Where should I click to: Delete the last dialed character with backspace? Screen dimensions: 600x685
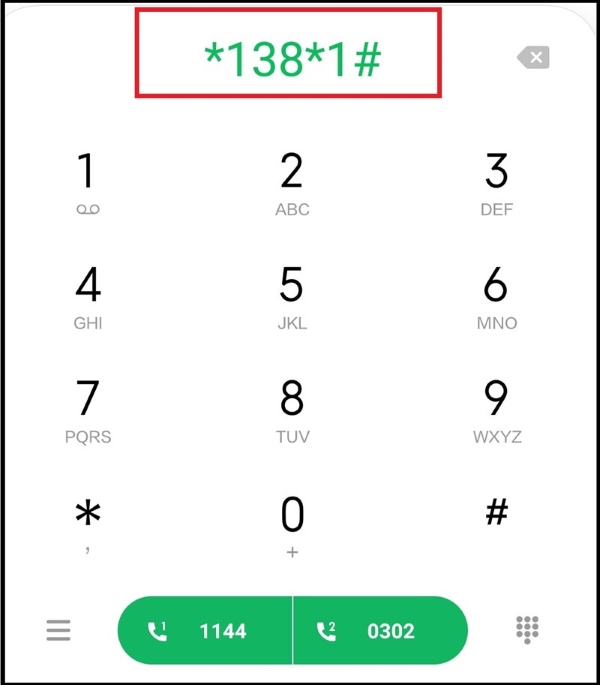click(x=534, y=58)
